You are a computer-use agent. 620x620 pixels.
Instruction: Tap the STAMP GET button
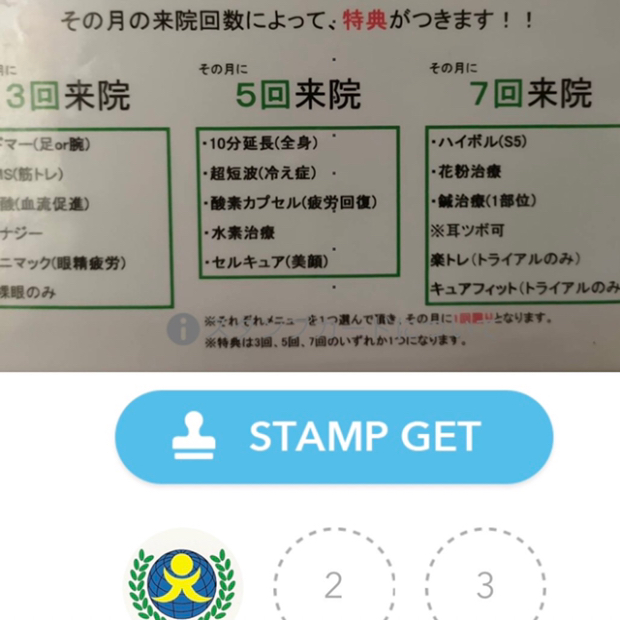pos(334,437)
